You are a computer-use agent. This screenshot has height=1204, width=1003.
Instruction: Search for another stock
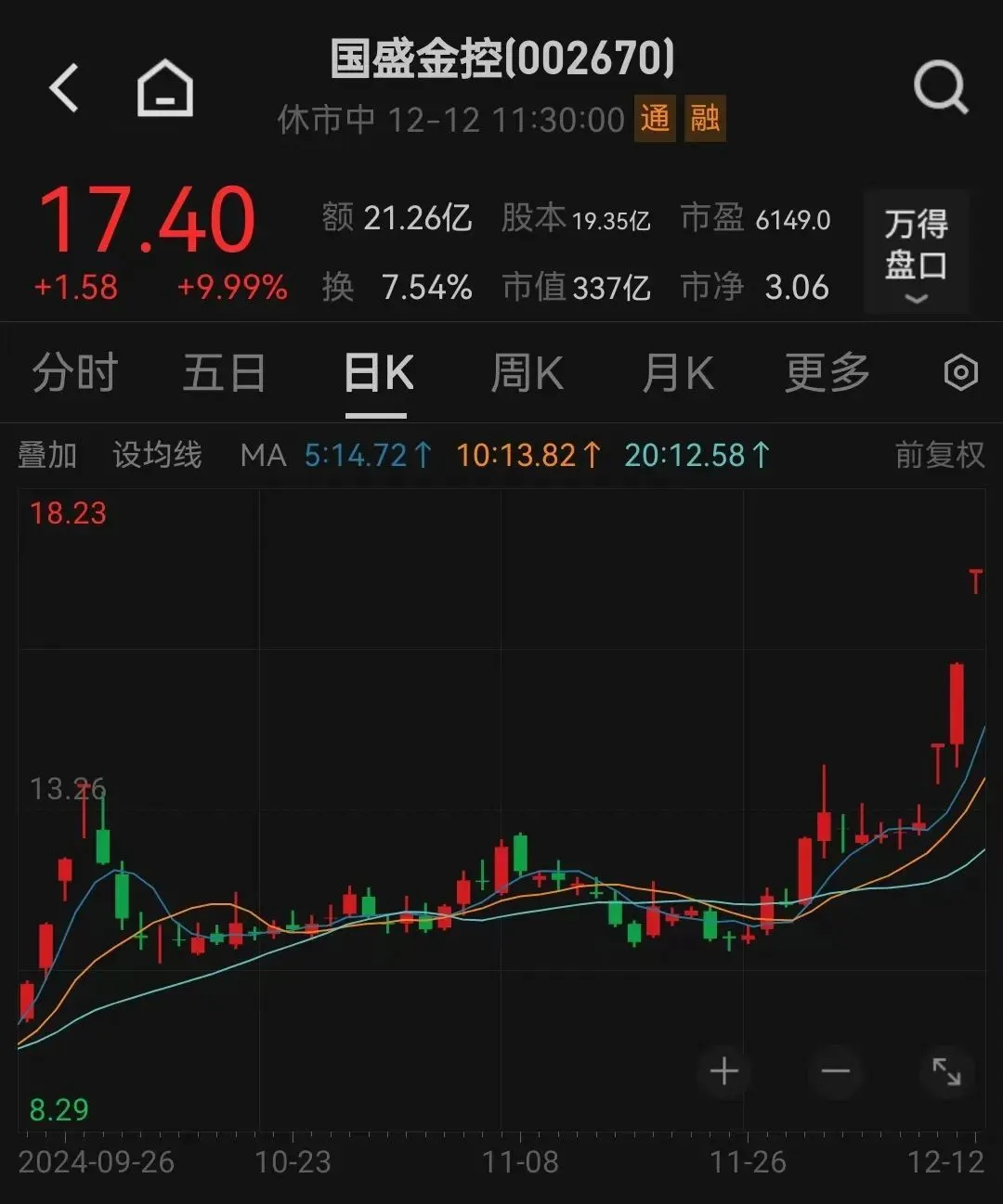coord(940,89)
